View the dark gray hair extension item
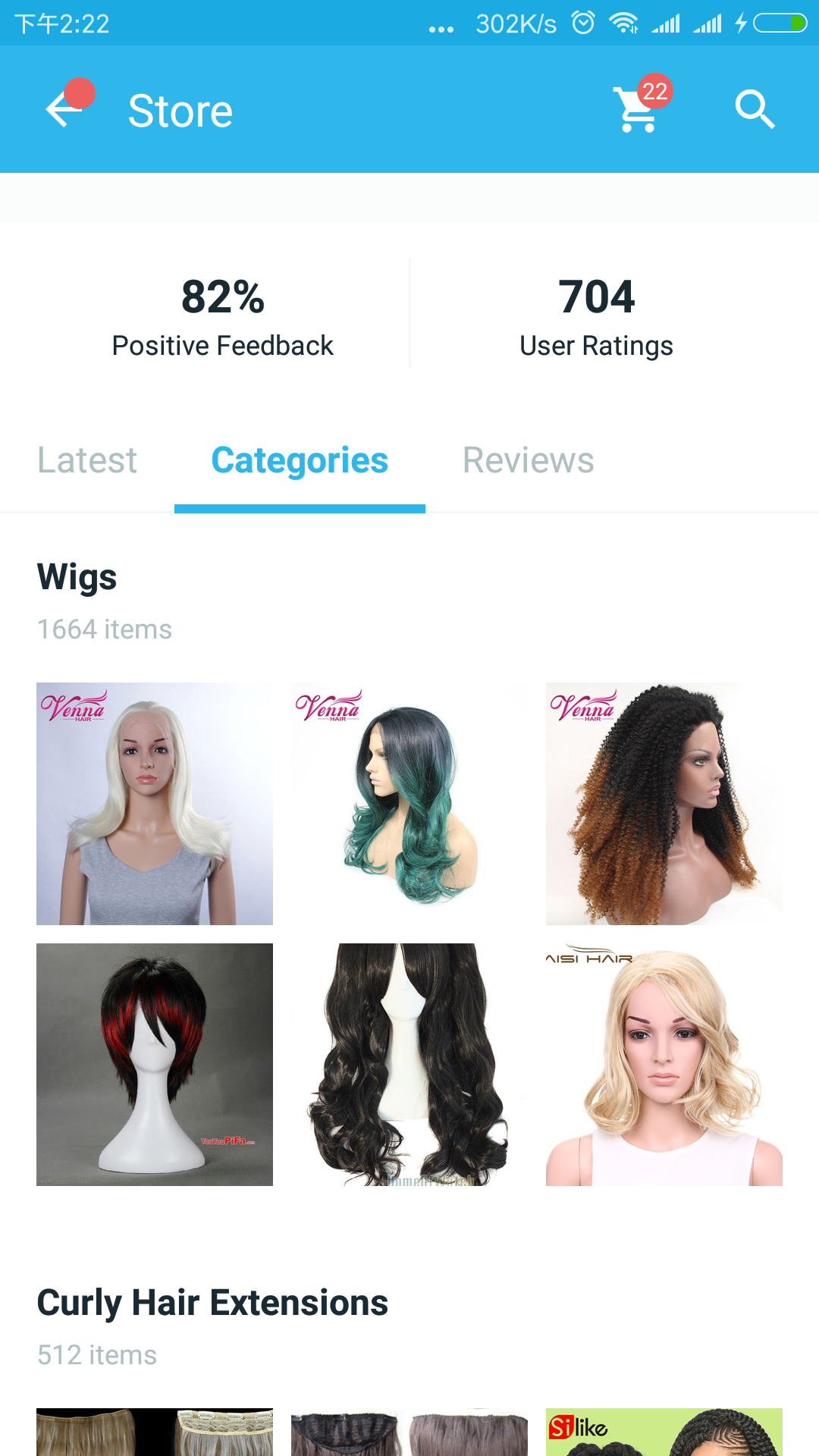Viewport: 819px width, 1456px height. pyautogui.click(x=409, y=1433)
